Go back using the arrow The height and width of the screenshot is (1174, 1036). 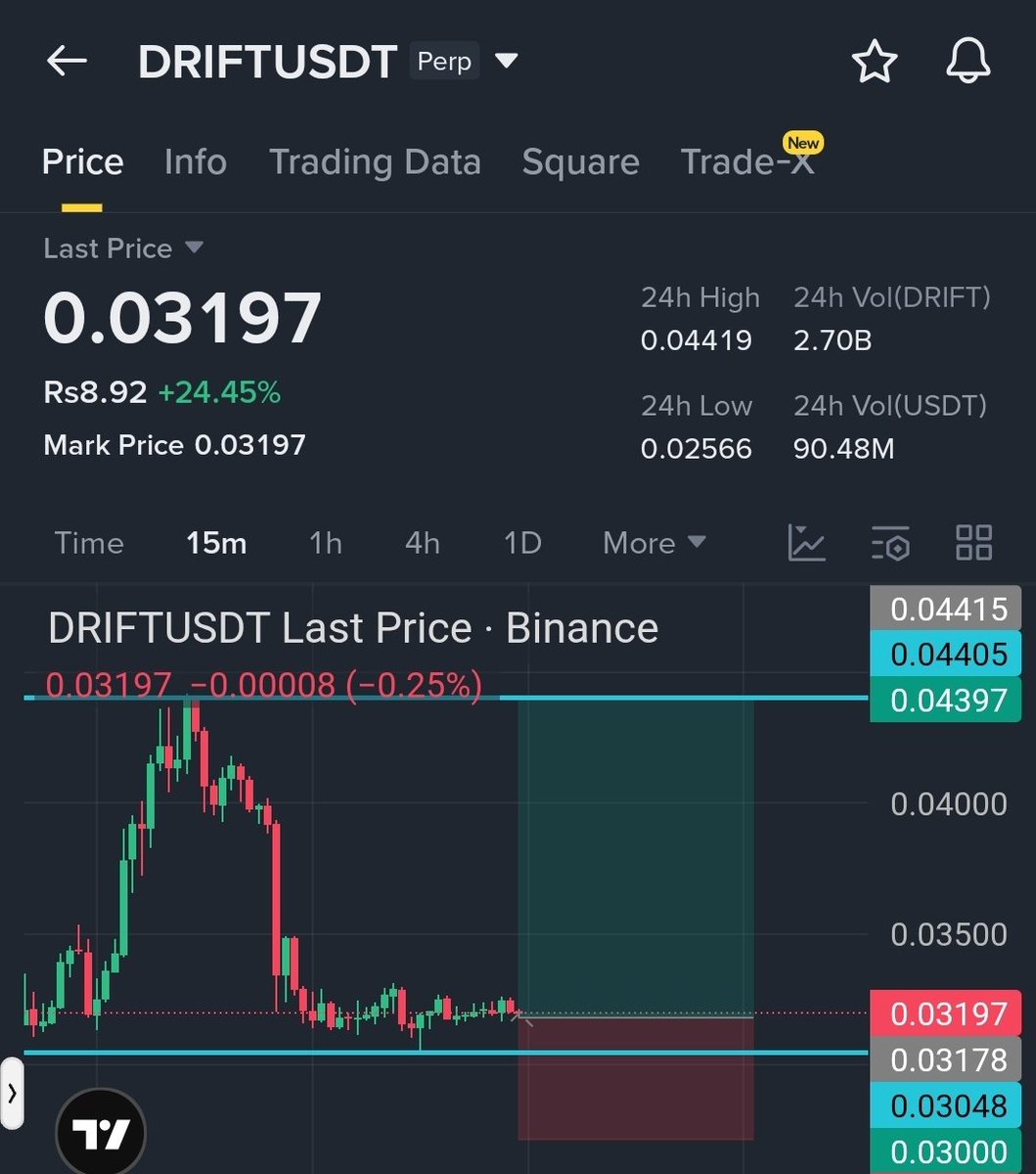[x=67, y=62]
